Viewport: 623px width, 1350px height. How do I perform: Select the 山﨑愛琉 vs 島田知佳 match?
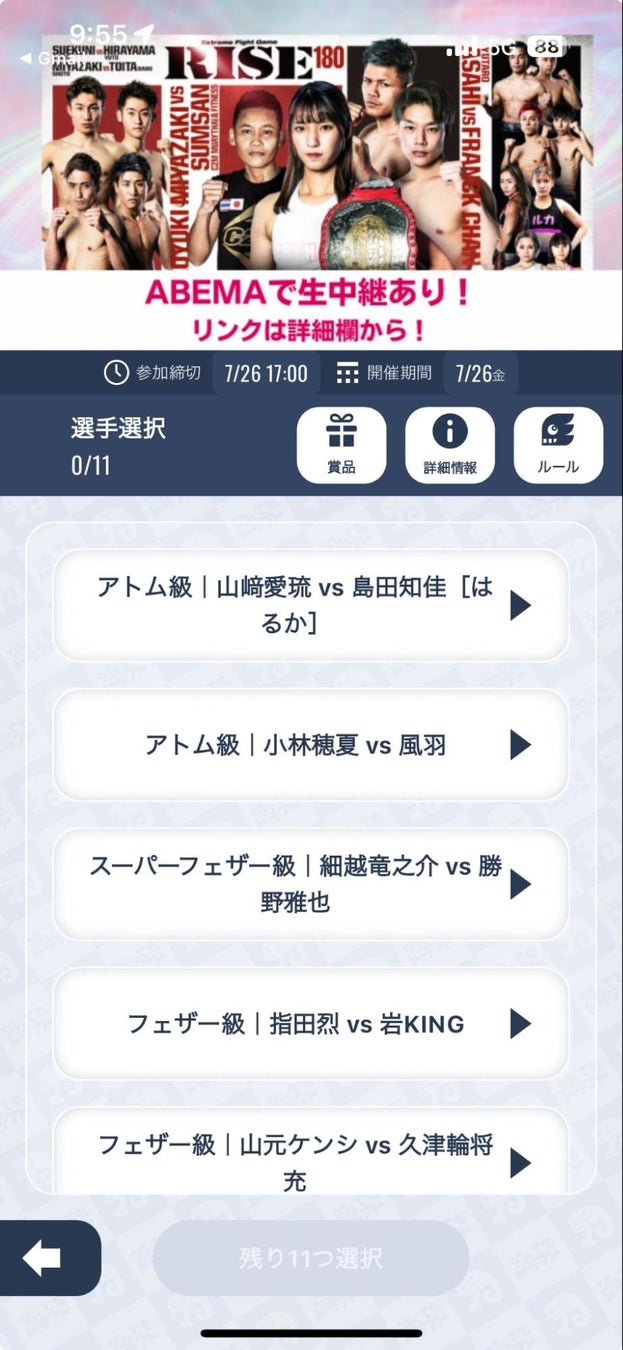pyautogui.click(x=310, y=605)
